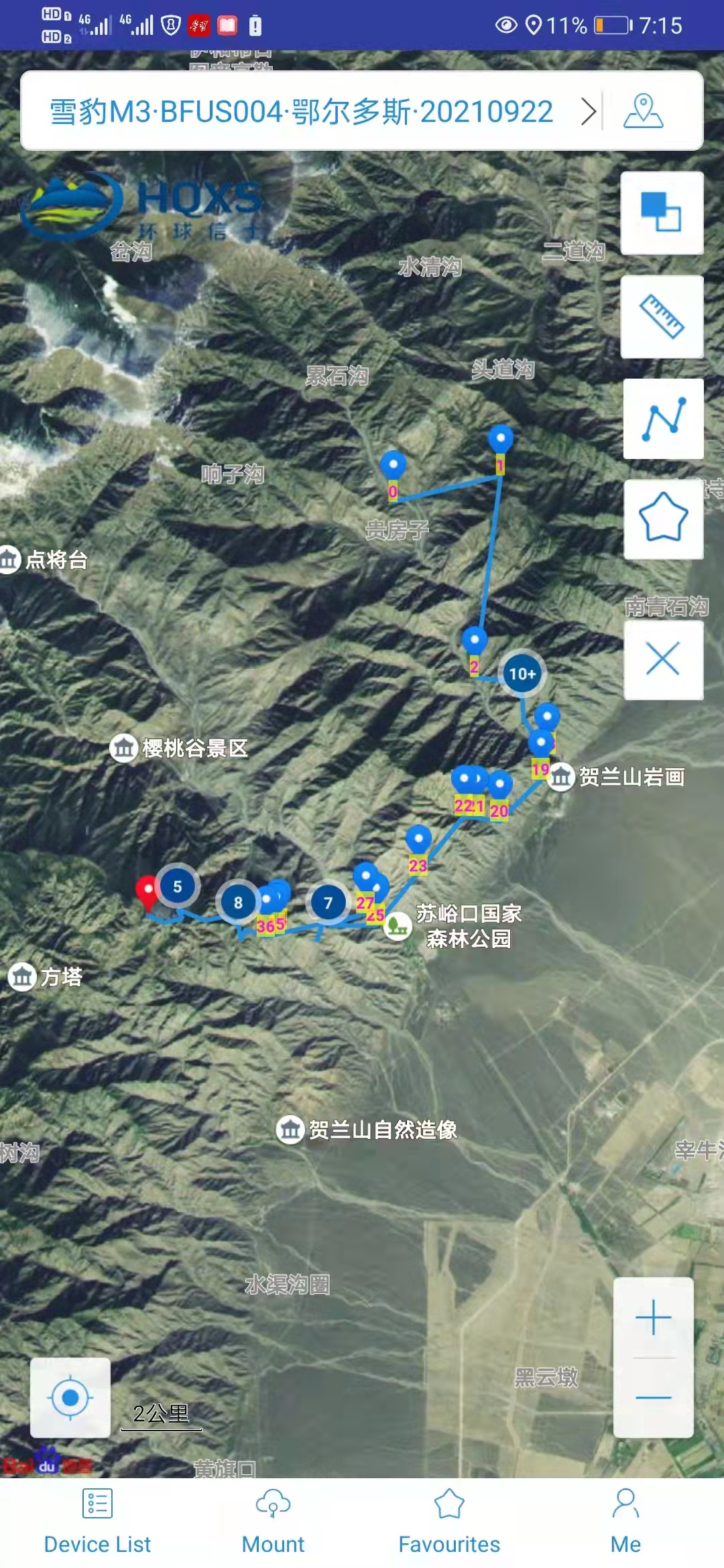Select the ruler measurement tool
Image resolution: width=724 pixels, height=1568 pixels.
coord(661,316)
